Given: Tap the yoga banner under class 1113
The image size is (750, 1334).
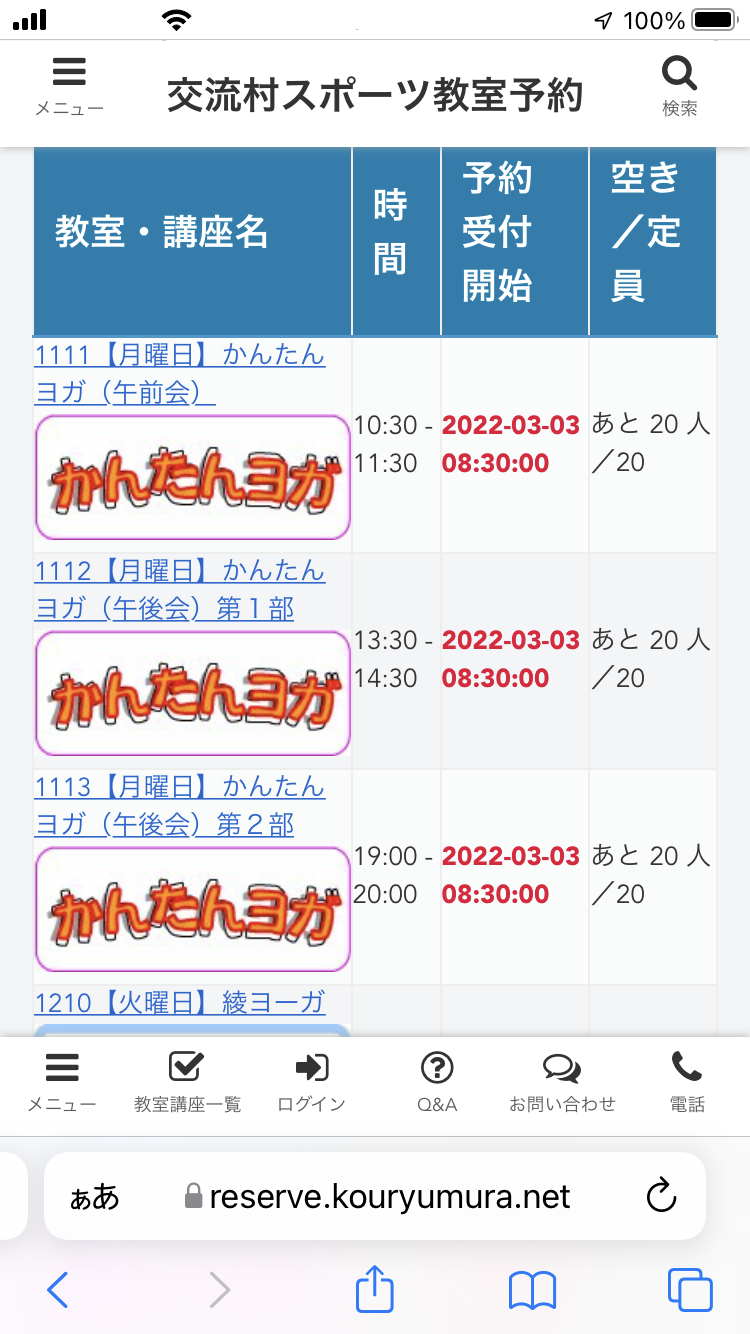Looking at the screenshot, I should click(192, 910).
